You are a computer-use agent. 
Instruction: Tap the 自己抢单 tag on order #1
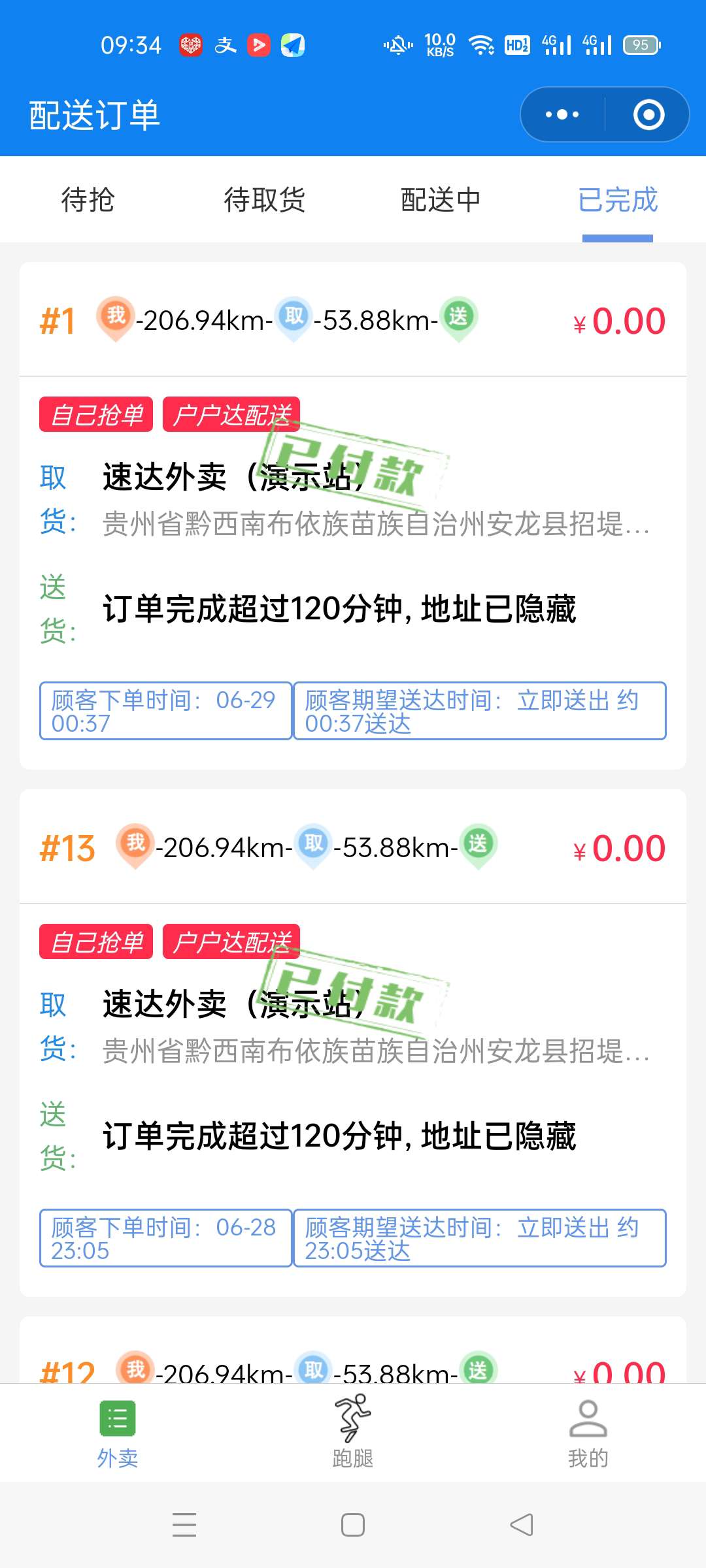pos(95,414)
